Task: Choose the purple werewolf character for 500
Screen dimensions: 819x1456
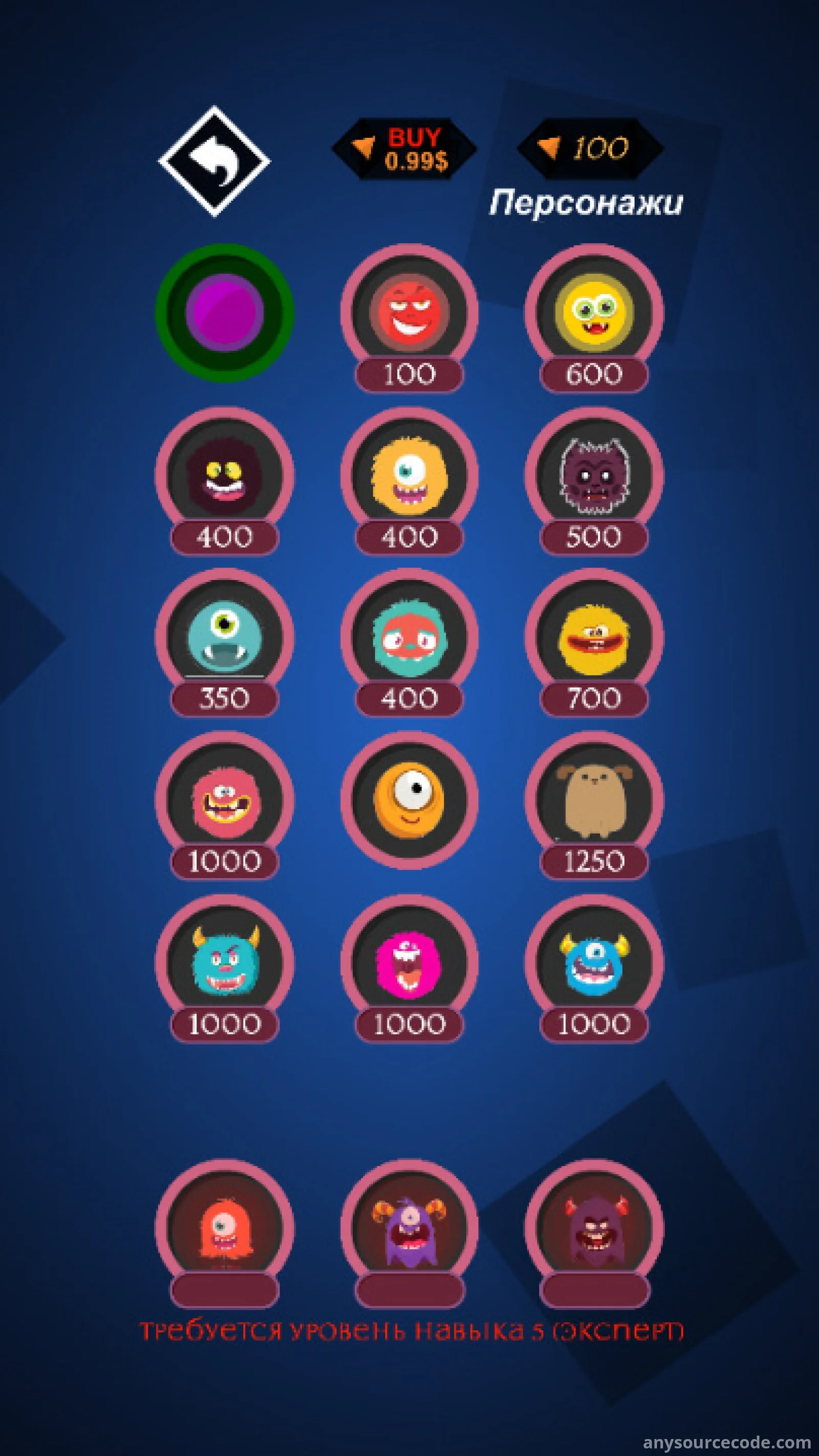Action: 594,476
